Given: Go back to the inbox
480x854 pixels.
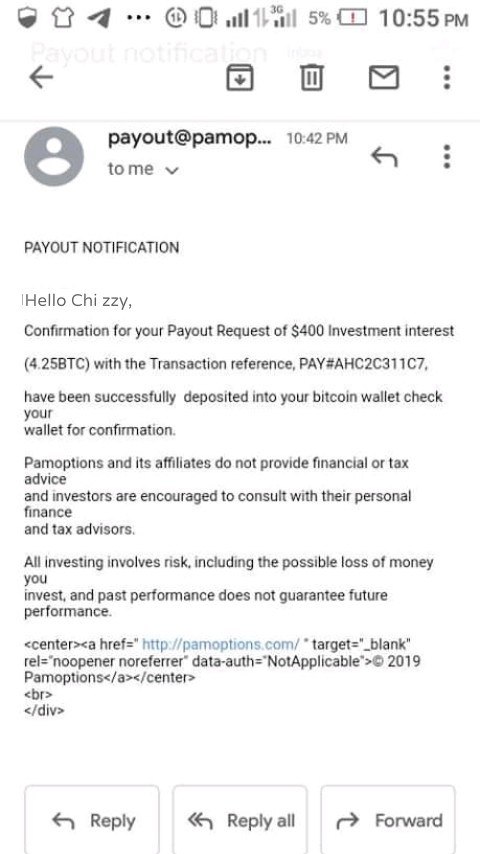Looking at the screenshot, I should click(x=41, y=77).
